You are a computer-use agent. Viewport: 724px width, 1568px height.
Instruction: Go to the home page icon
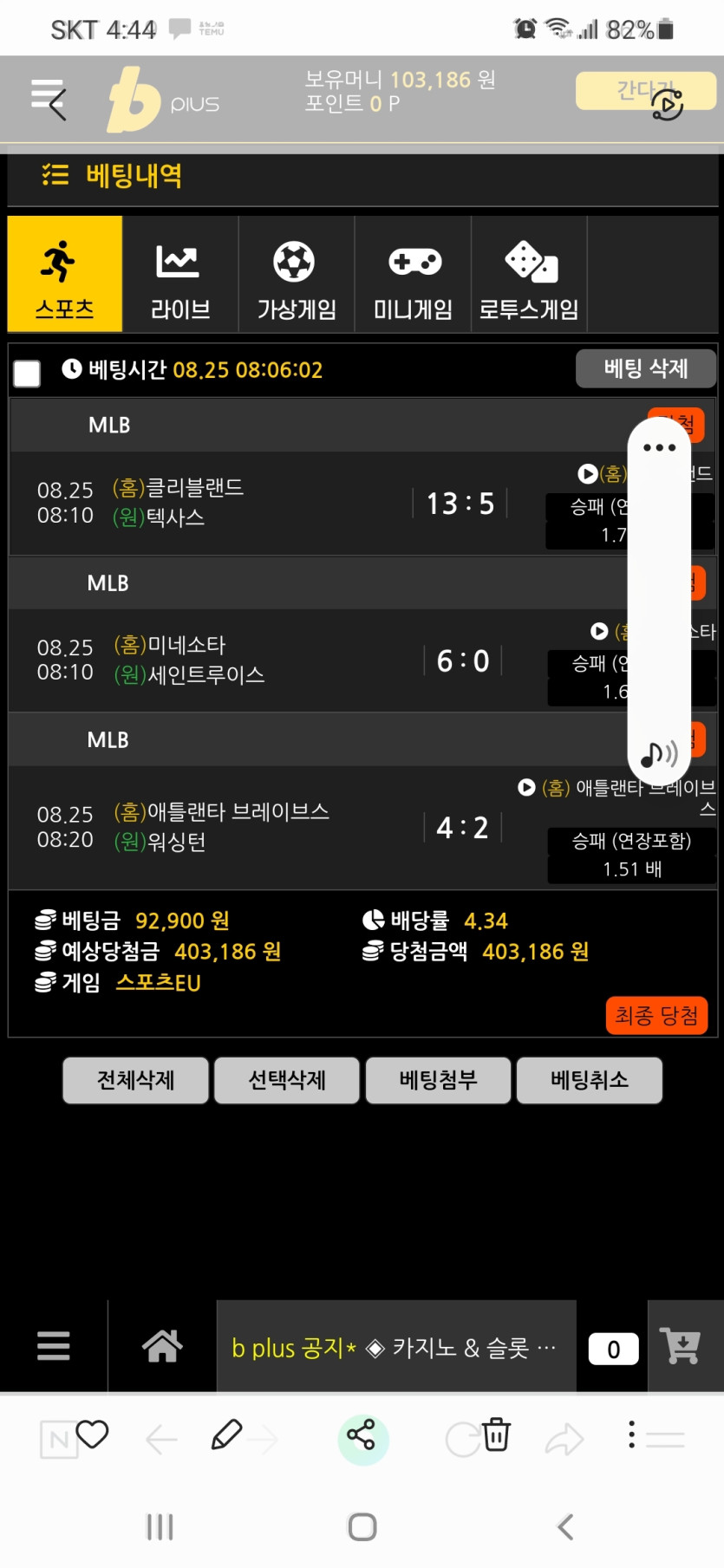click(x=162, y=1346)
